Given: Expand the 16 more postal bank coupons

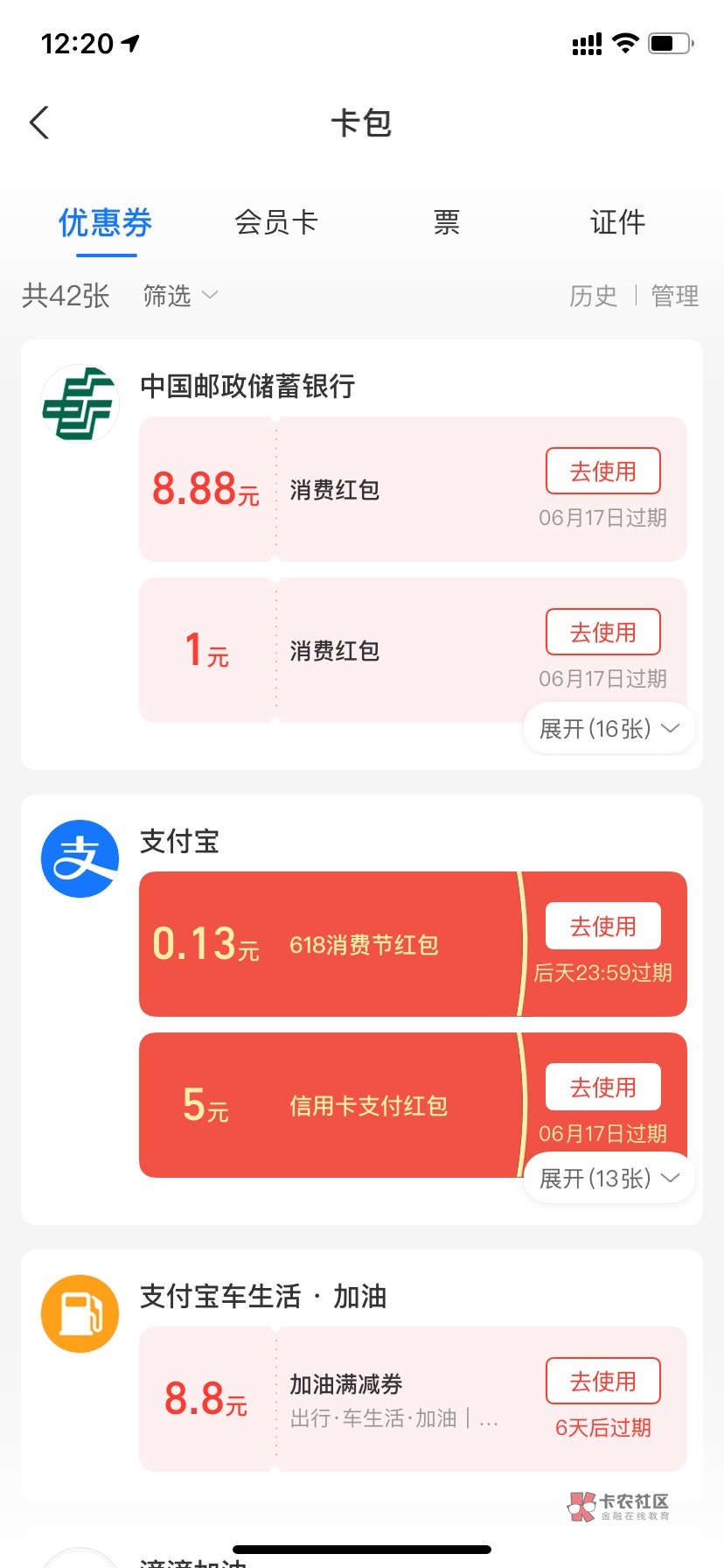Looking at the screenshot, I should coord(609,728).
